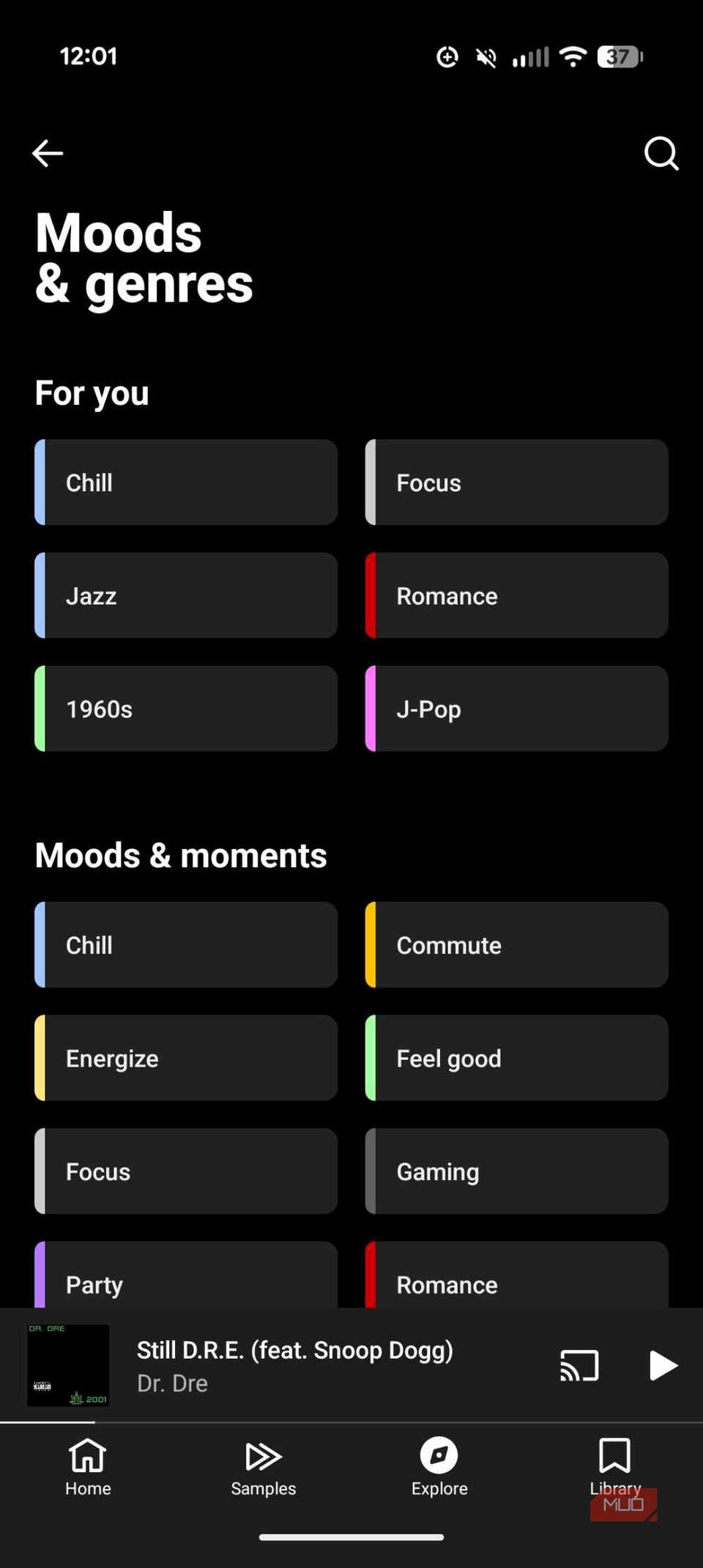703x1568 pixels.
Task: Open the J-Pop genre
Action: click(516, 708)
